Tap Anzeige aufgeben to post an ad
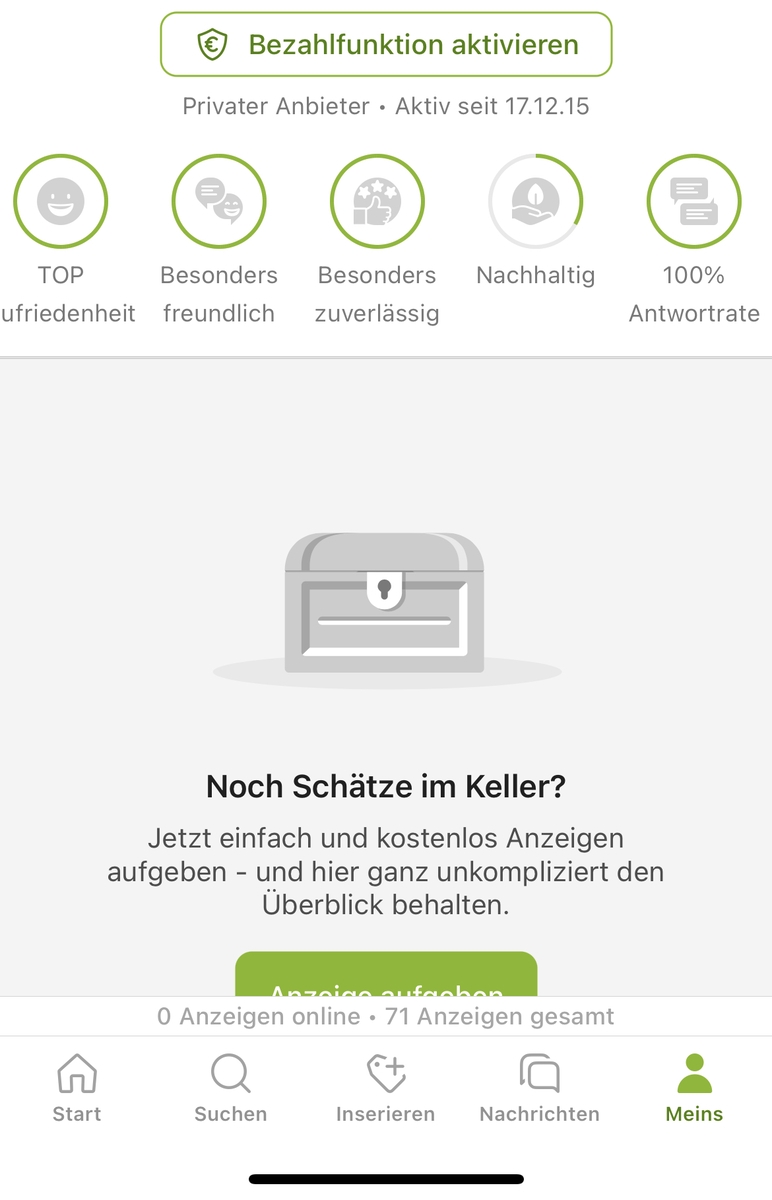772x1200 pixels. pos(386,976)
